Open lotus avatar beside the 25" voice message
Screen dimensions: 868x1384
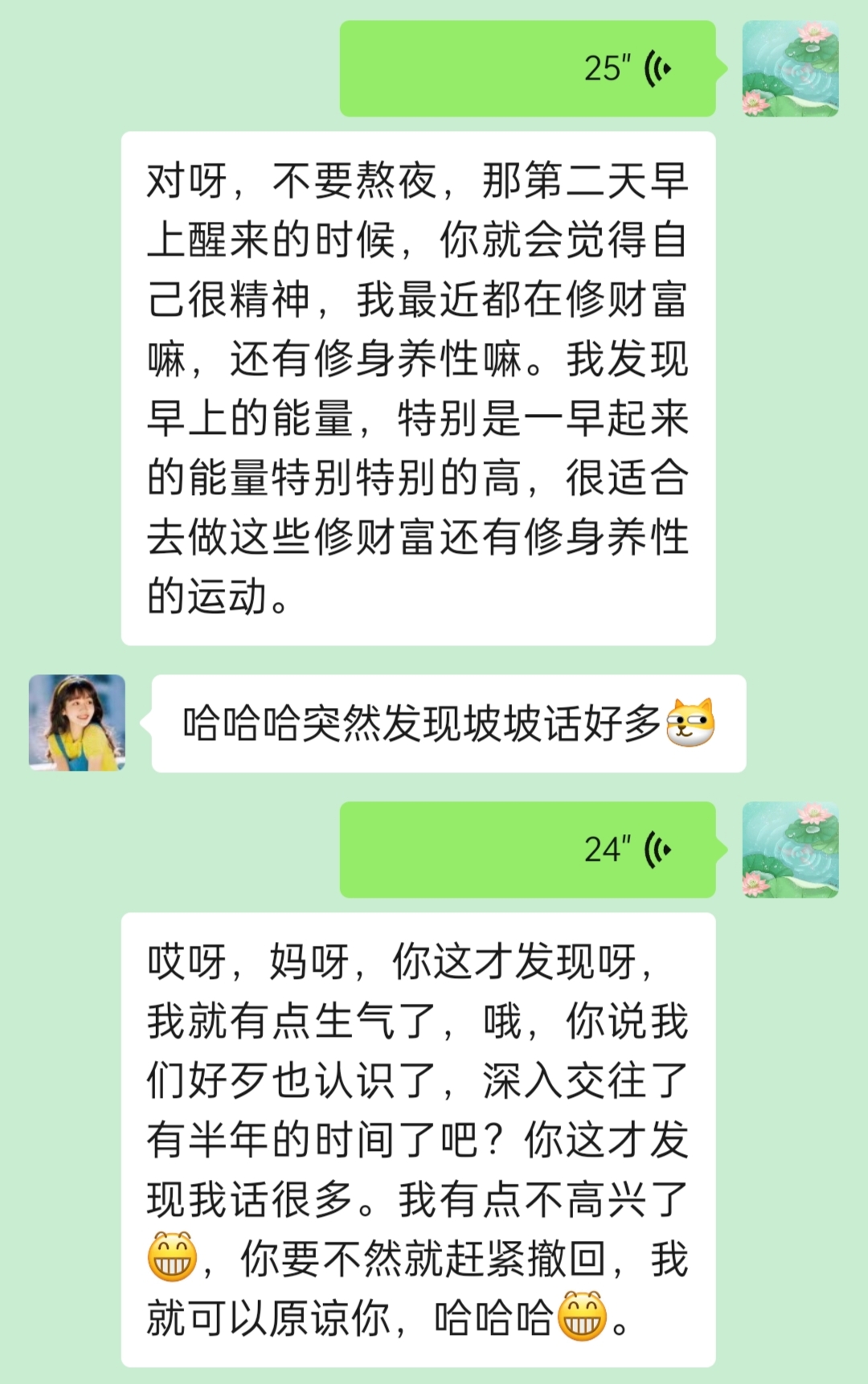790,69
